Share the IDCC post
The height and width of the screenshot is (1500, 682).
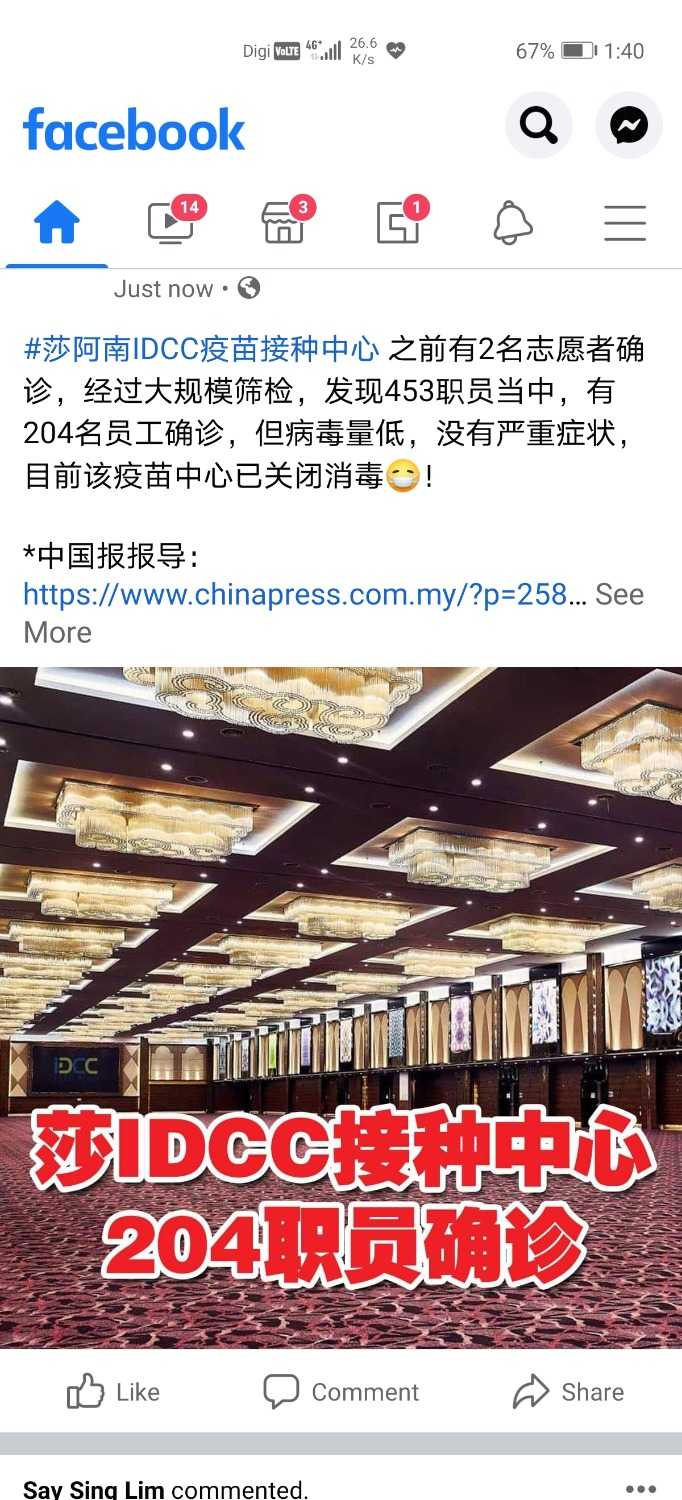568,1392
